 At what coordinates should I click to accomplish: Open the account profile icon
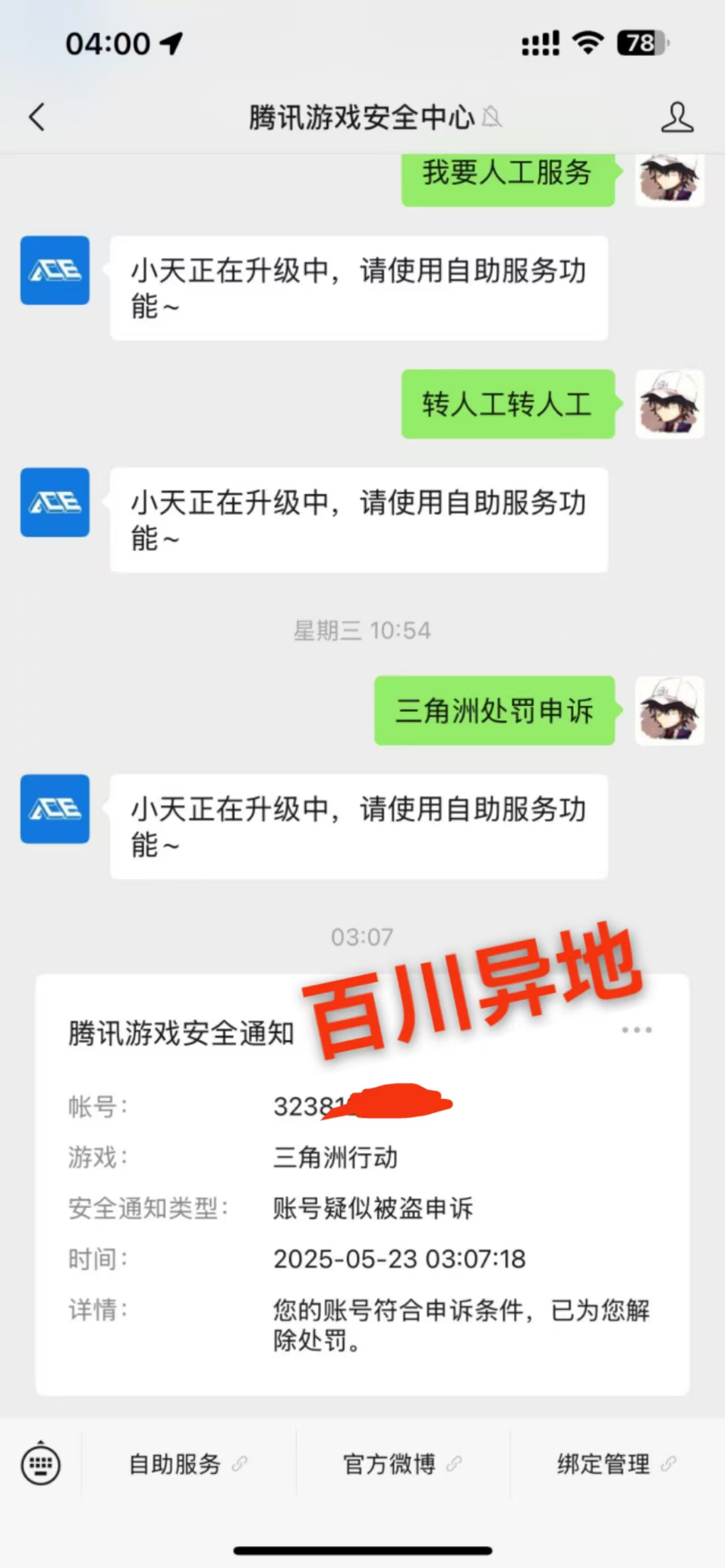[677, 117]
